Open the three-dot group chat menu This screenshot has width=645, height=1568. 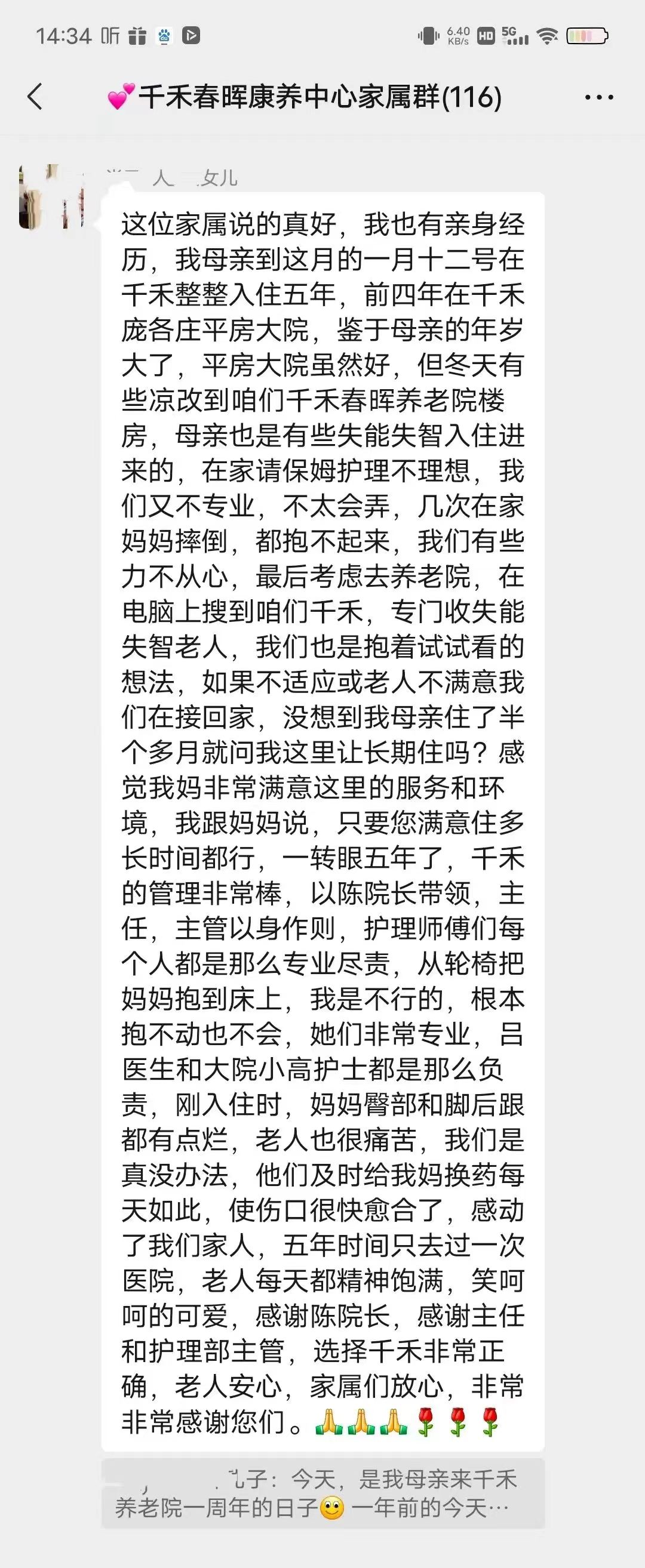(x=598, y=97)
